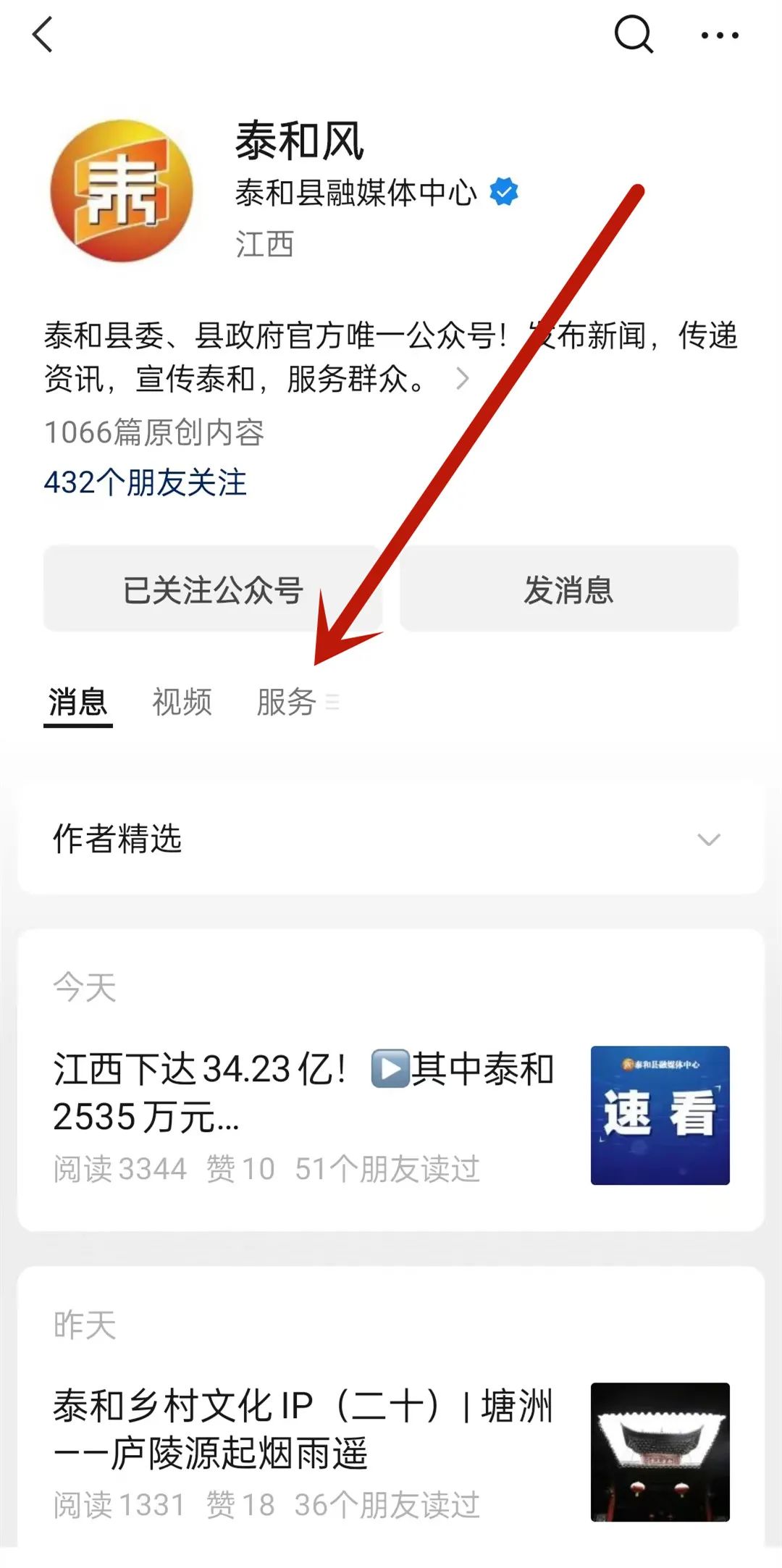Open the 速看 article cover image
The height and width of the screenshot is (1568, 782).
(x=660, y=1115)
